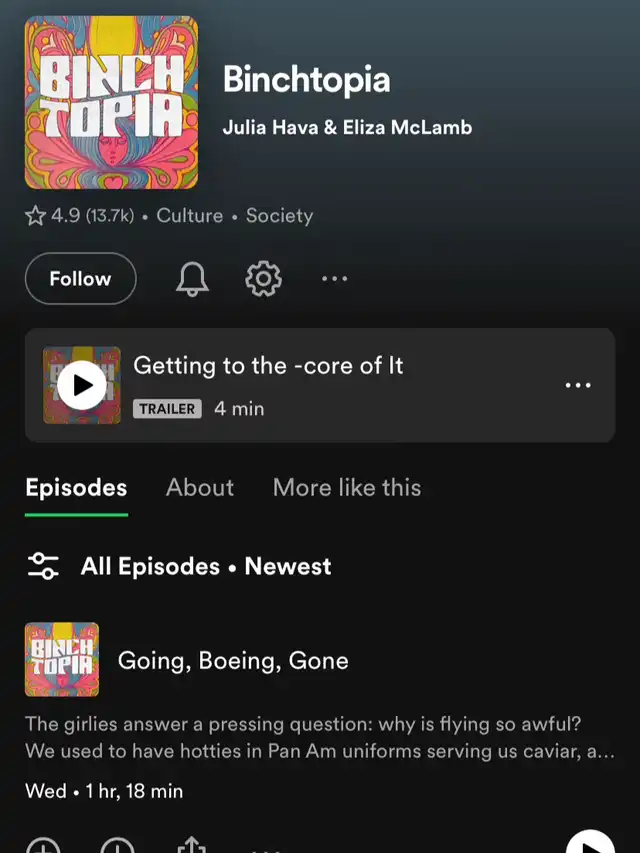640x853 pixels.
Task: Open the trailer's more options menu
Action: (x=578, y=385)
